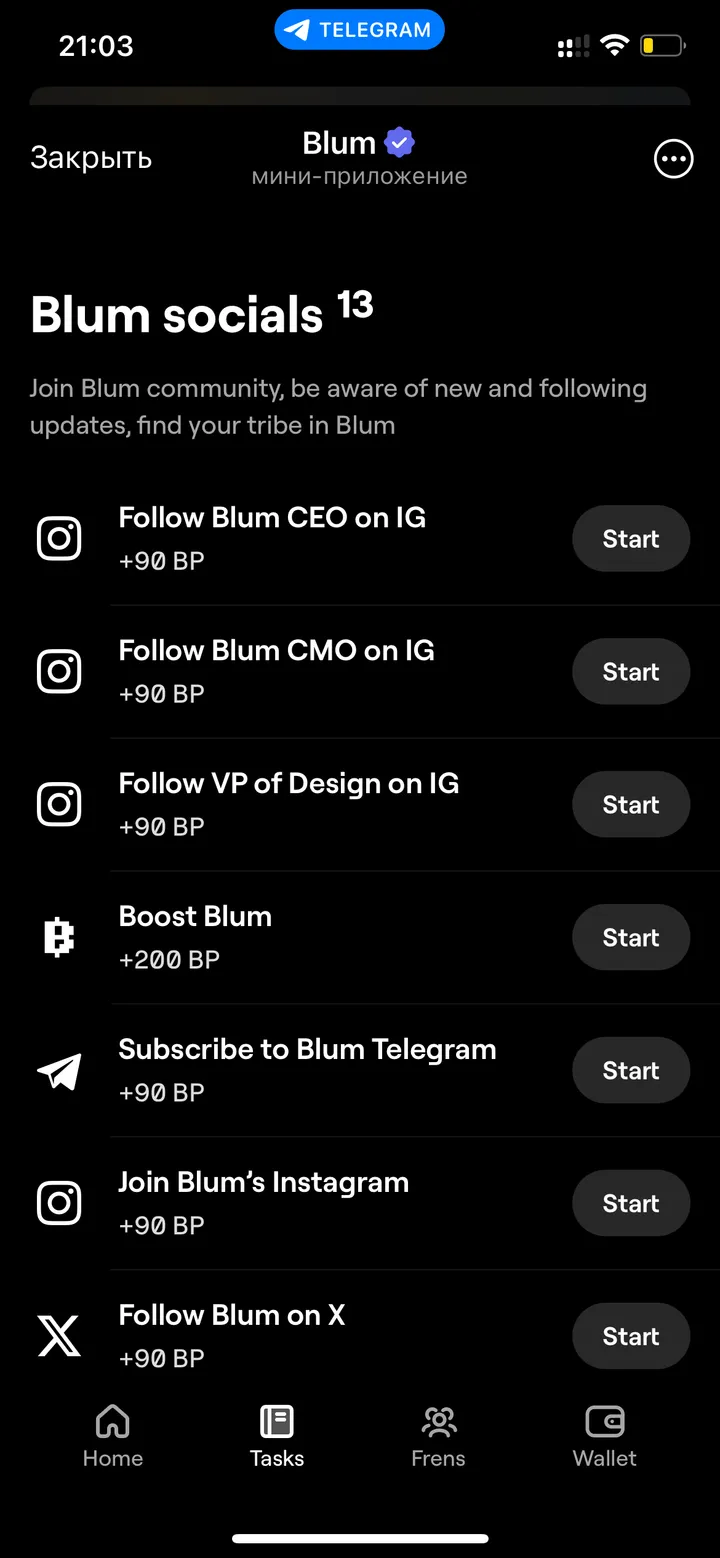This screenshot has height=1558, width=720.
Task: Open Wallet via the wallet icon
Action: pyautogui.click(x=604, y=1419)
